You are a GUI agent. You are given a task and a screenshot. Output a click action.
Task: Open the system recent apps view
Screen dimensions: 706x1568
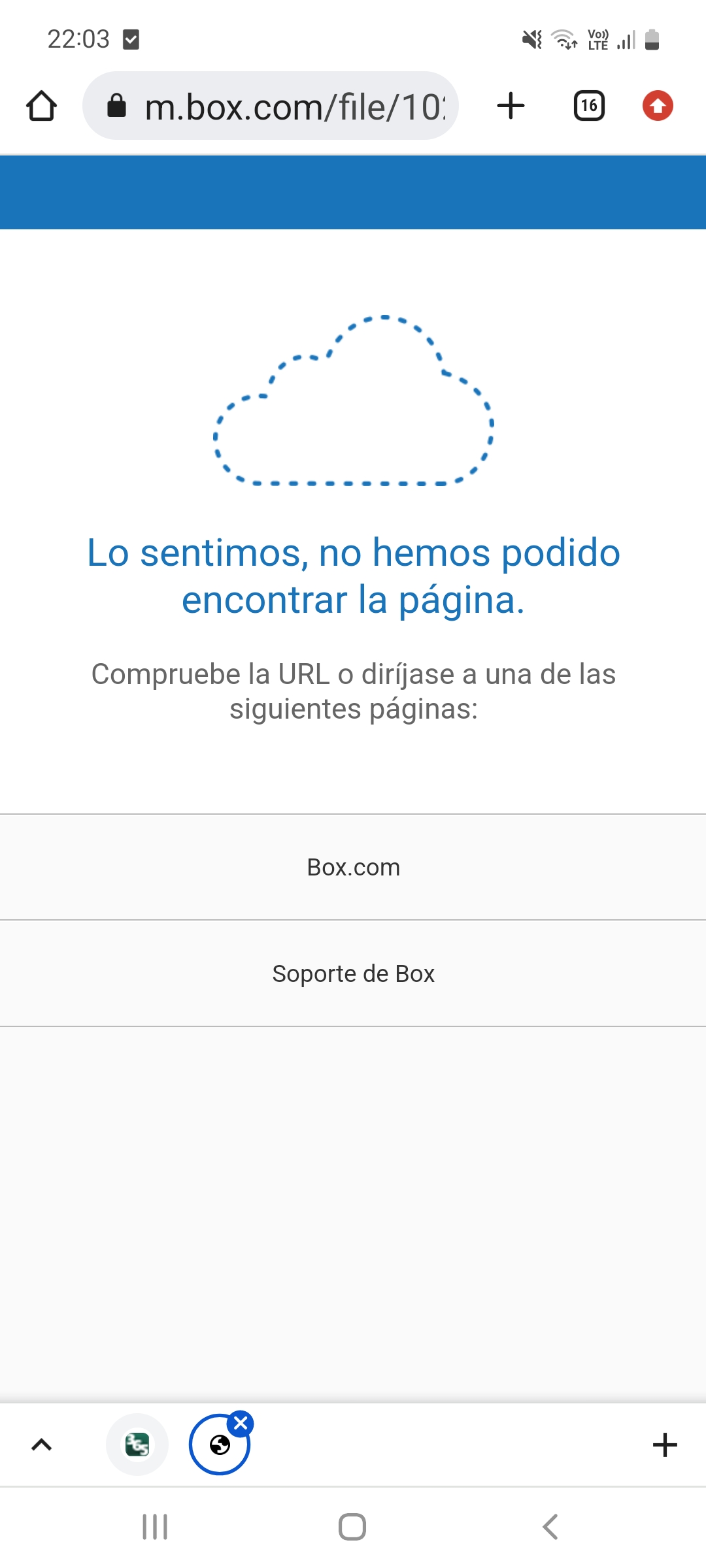point(155,1527)
